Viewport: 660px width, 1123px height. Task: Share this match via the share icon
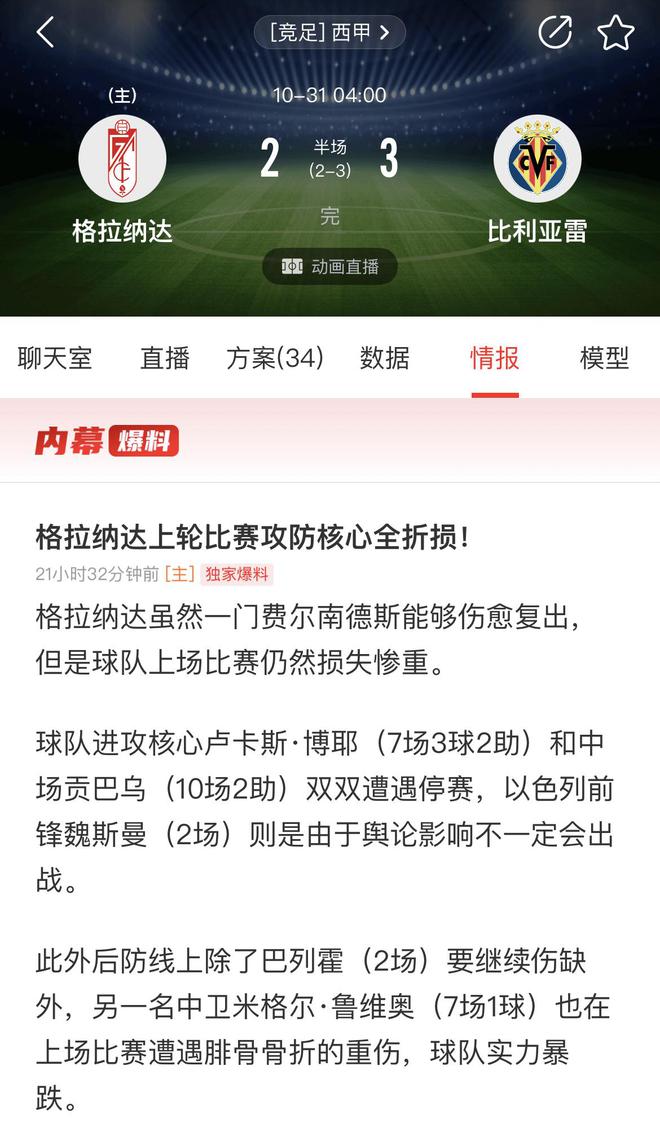pos(555,32)
